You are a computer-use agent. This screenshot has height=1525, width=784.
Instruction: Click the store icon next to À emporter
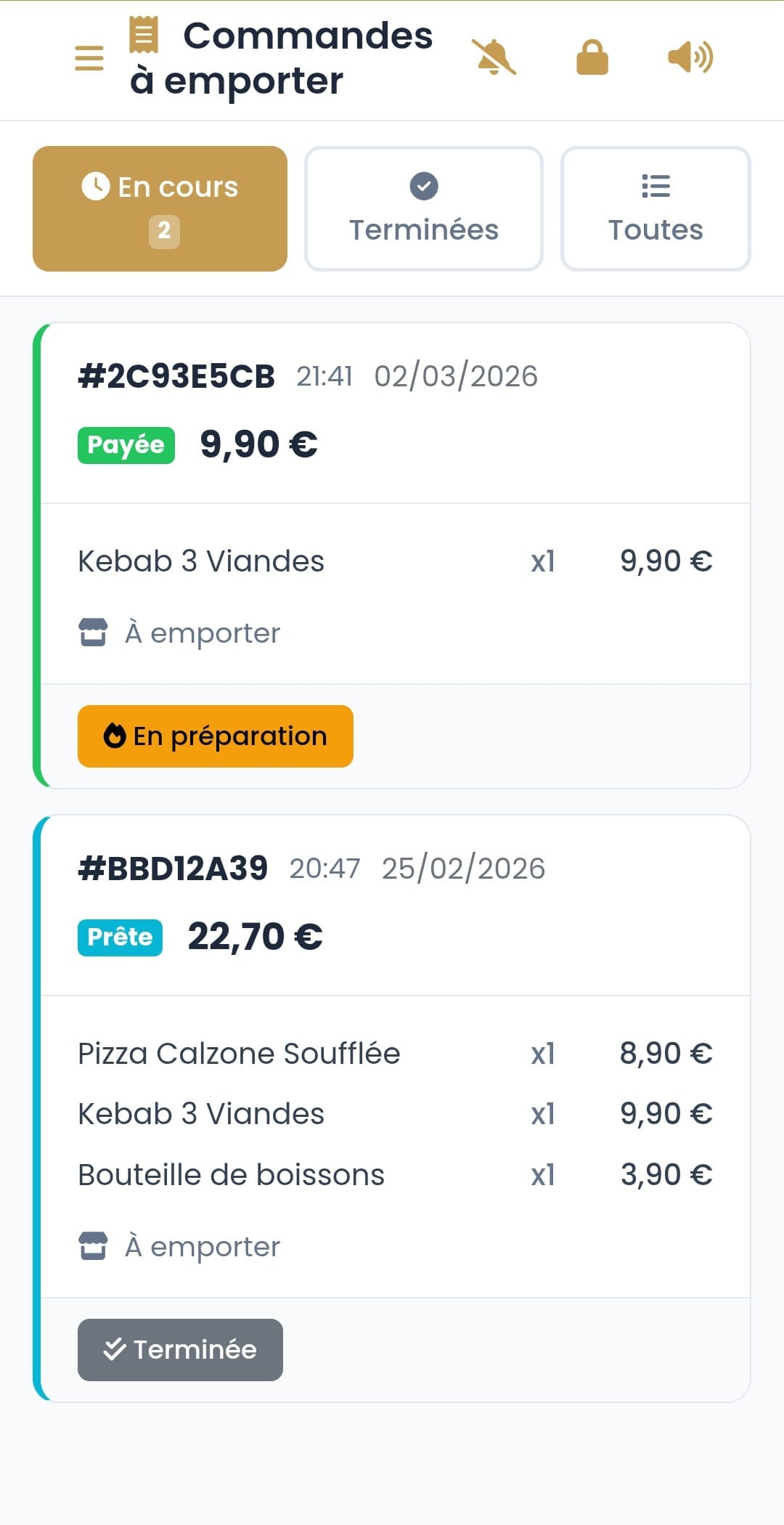point(94,632)
